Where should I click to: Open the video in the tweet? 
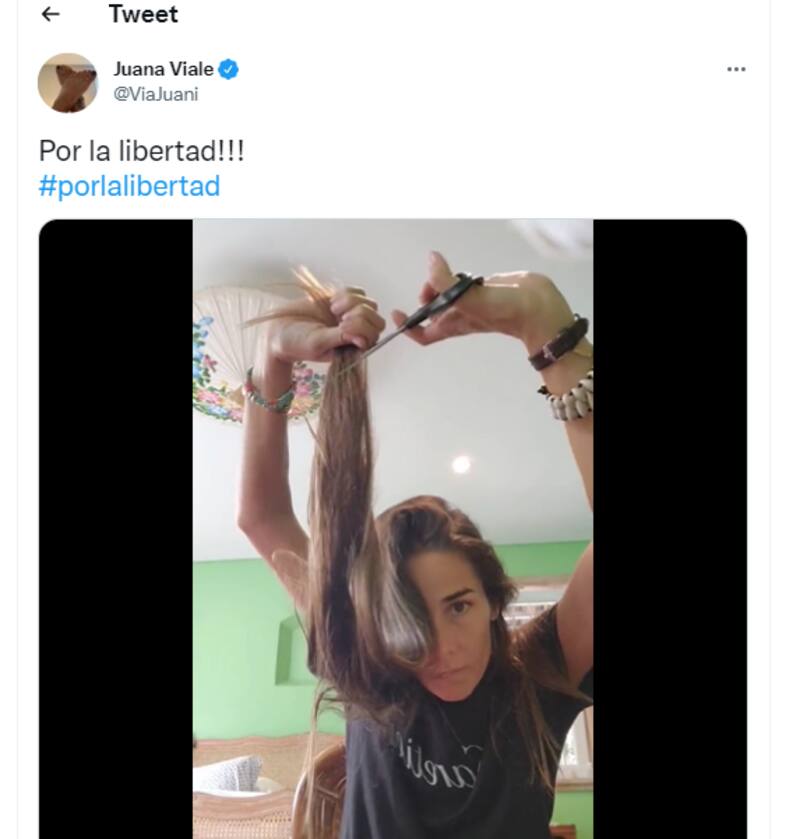(x=392, y=528)
